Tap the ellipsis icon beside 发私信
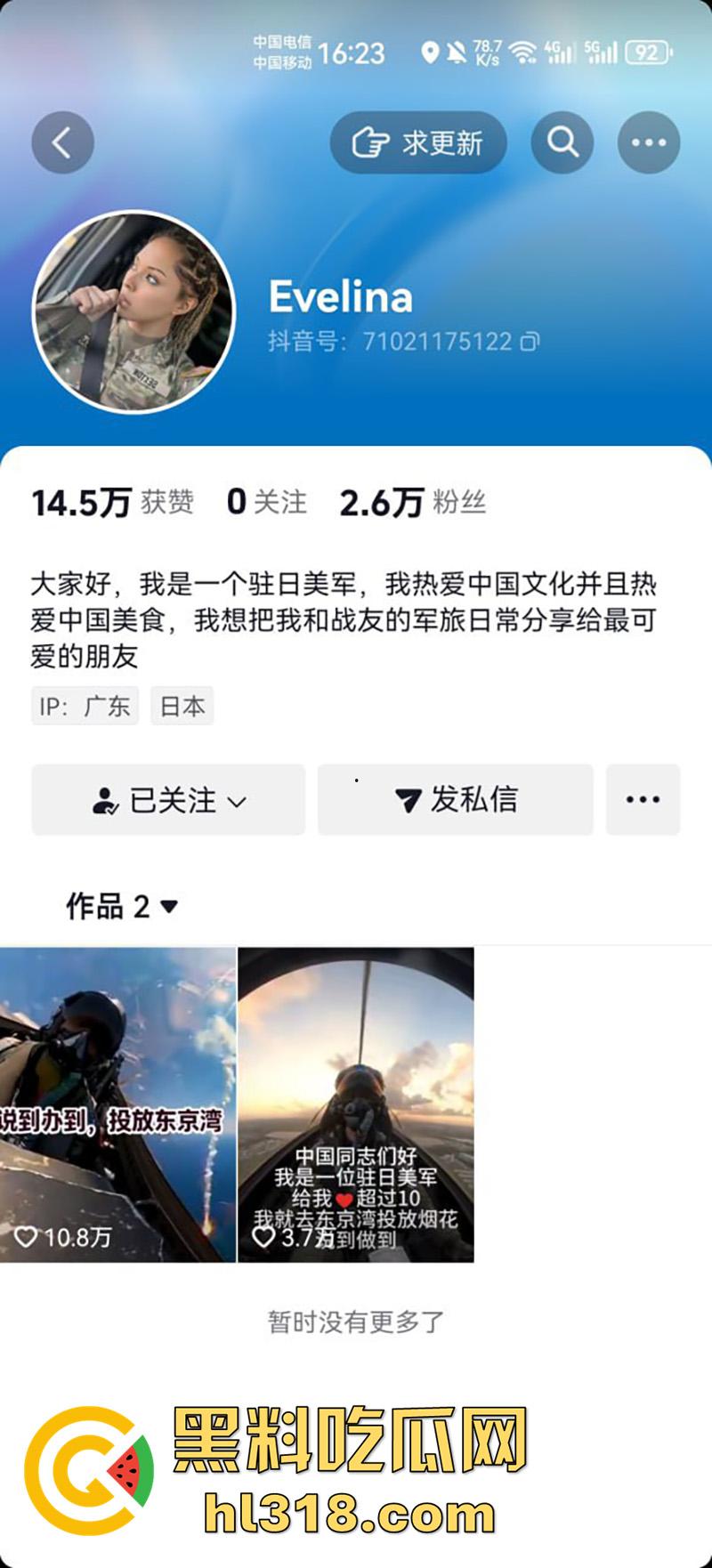Viewport: 712px width, 1568px height. (x=643, y=800)
